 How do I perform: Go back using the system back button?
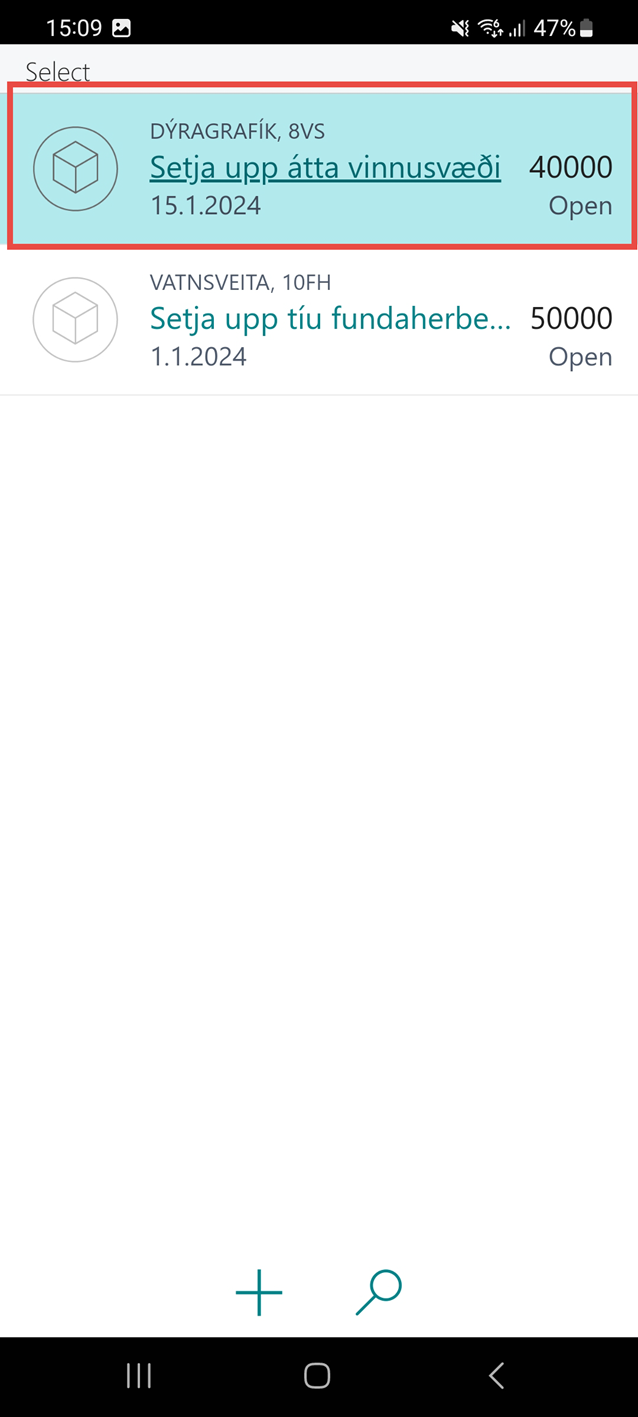coord(496,1376)
